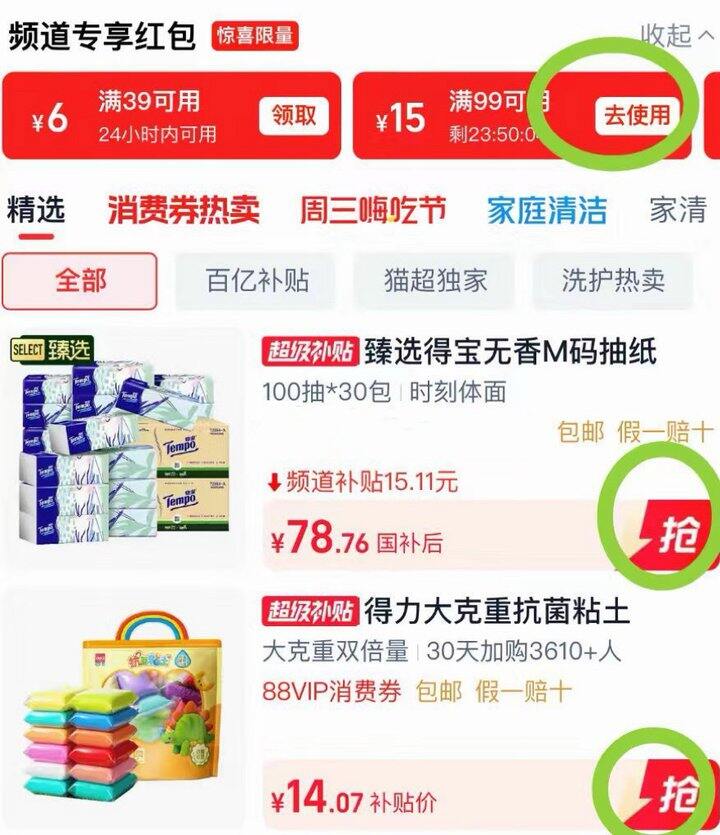
Task: Collapse the red packet section via 收起
Action: (x=677, y=36)
